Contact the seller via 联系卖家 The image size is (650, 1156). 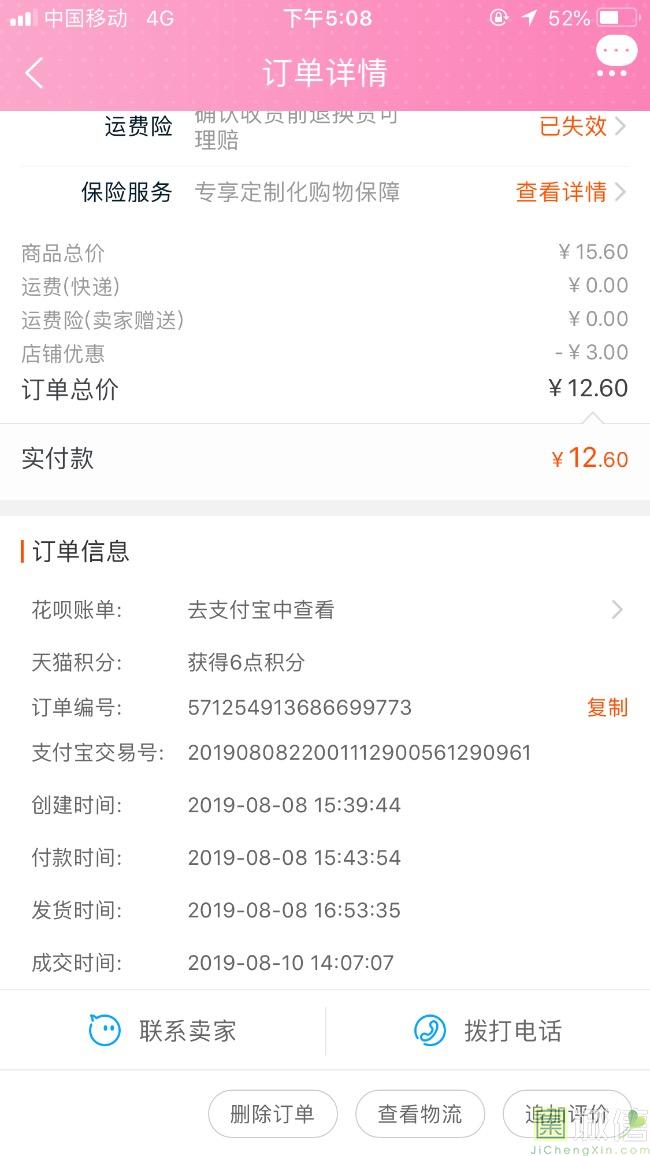click(163, 1031)
